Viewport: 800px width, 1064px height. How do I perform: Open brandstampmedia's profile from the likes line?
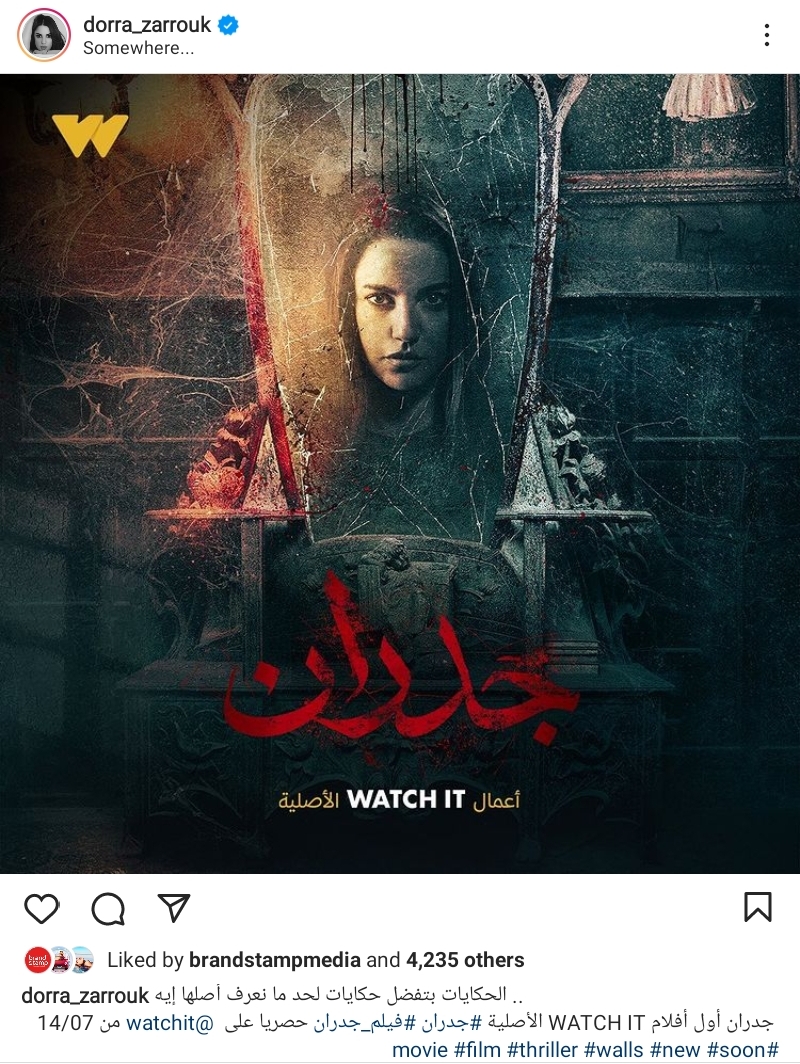click(x=274, y=960)
